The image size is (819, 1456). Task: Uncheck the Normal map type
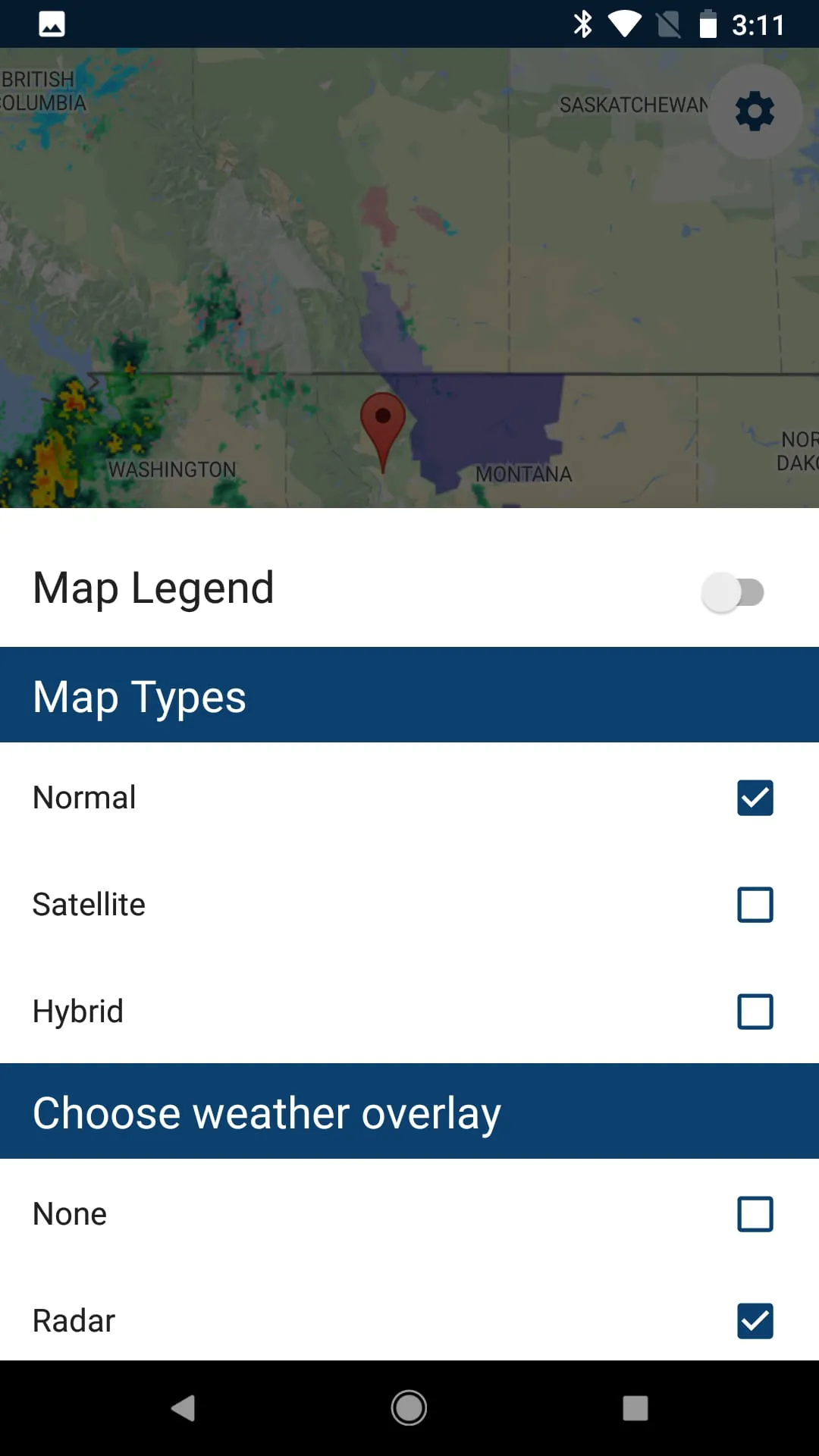(755, 798)
